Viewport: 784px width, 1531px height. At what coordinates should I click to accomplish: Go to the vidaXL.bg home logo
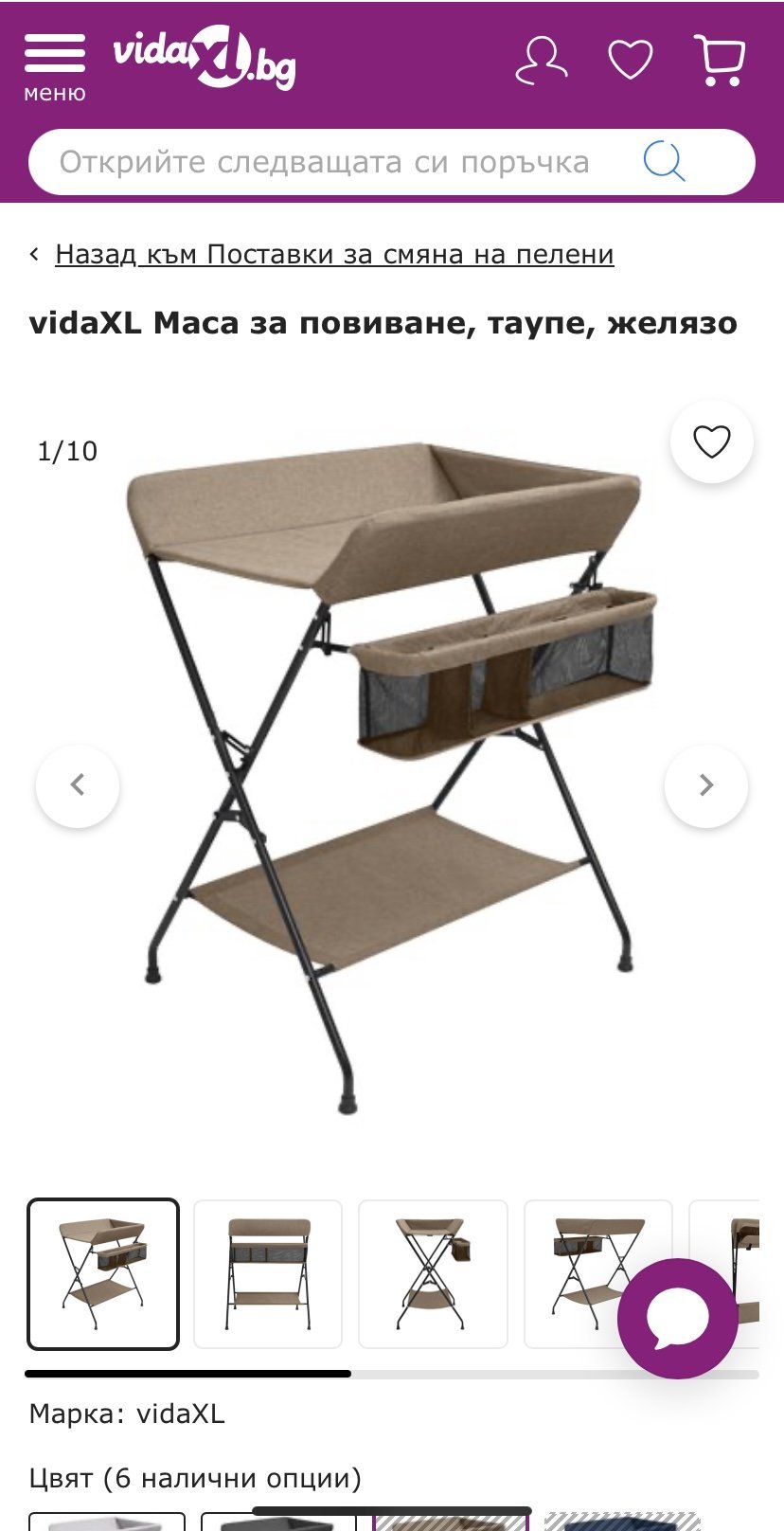(x=204, y=58)
